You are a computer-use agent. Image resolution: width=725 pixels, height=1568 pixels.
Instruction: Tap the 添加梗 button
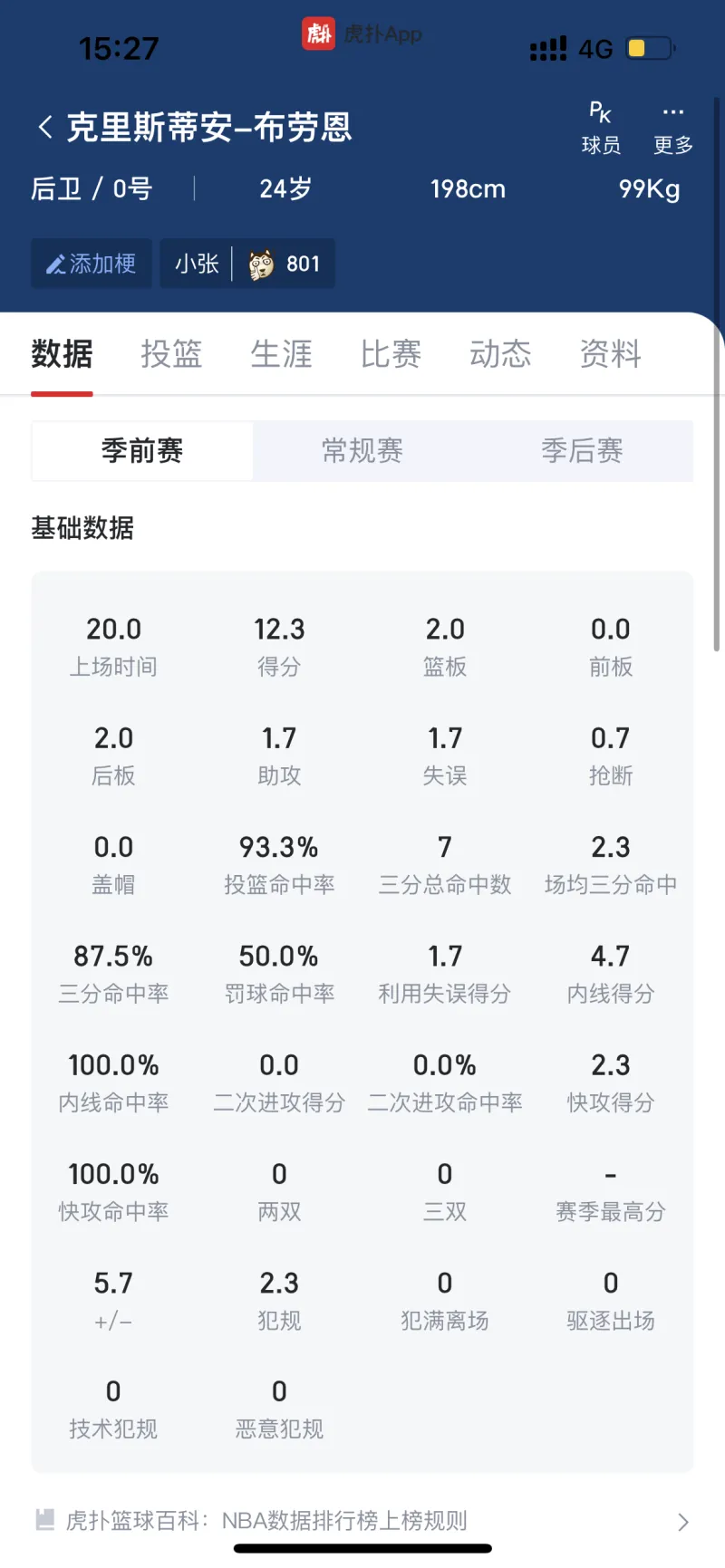[92, 264]
